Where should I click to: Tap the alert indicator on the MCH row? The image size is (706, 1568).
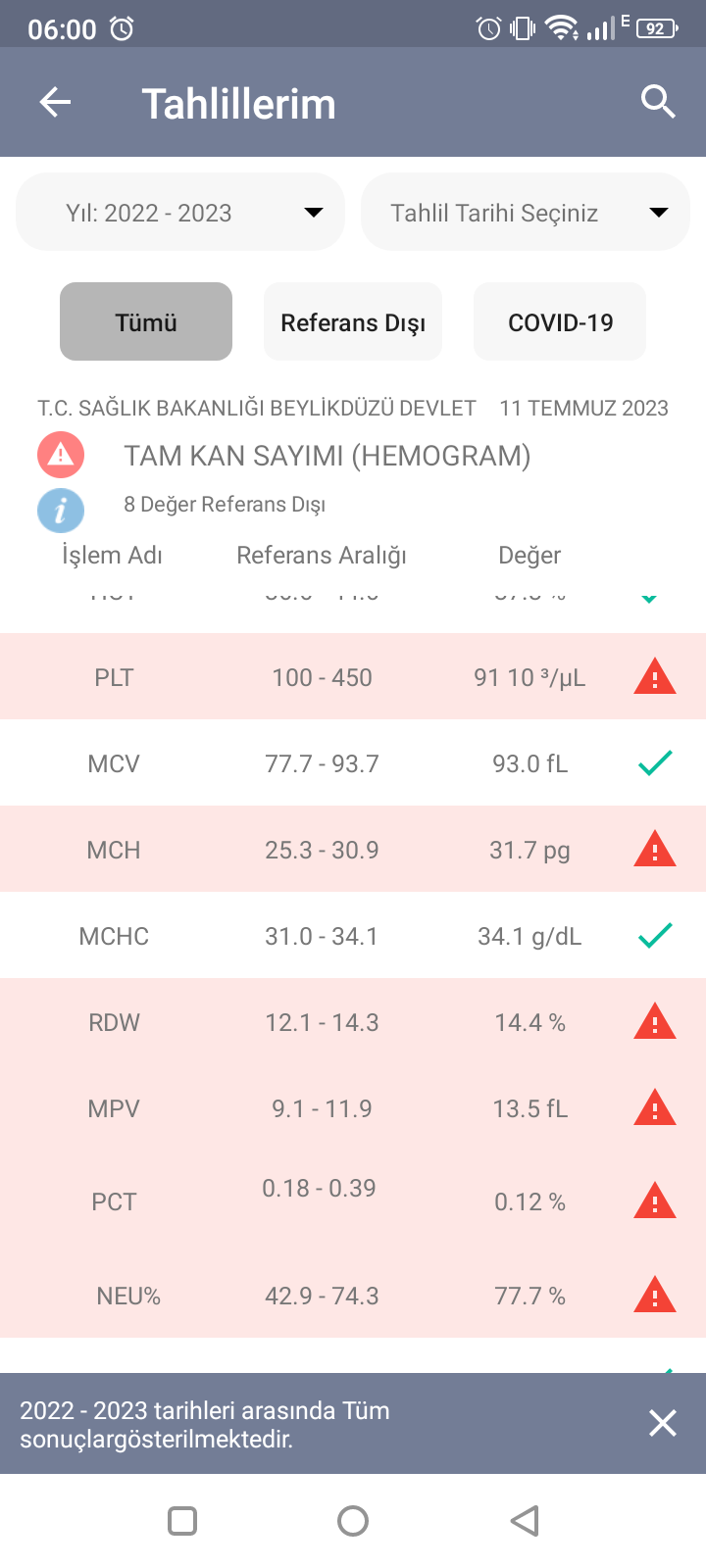coord(654,849)
